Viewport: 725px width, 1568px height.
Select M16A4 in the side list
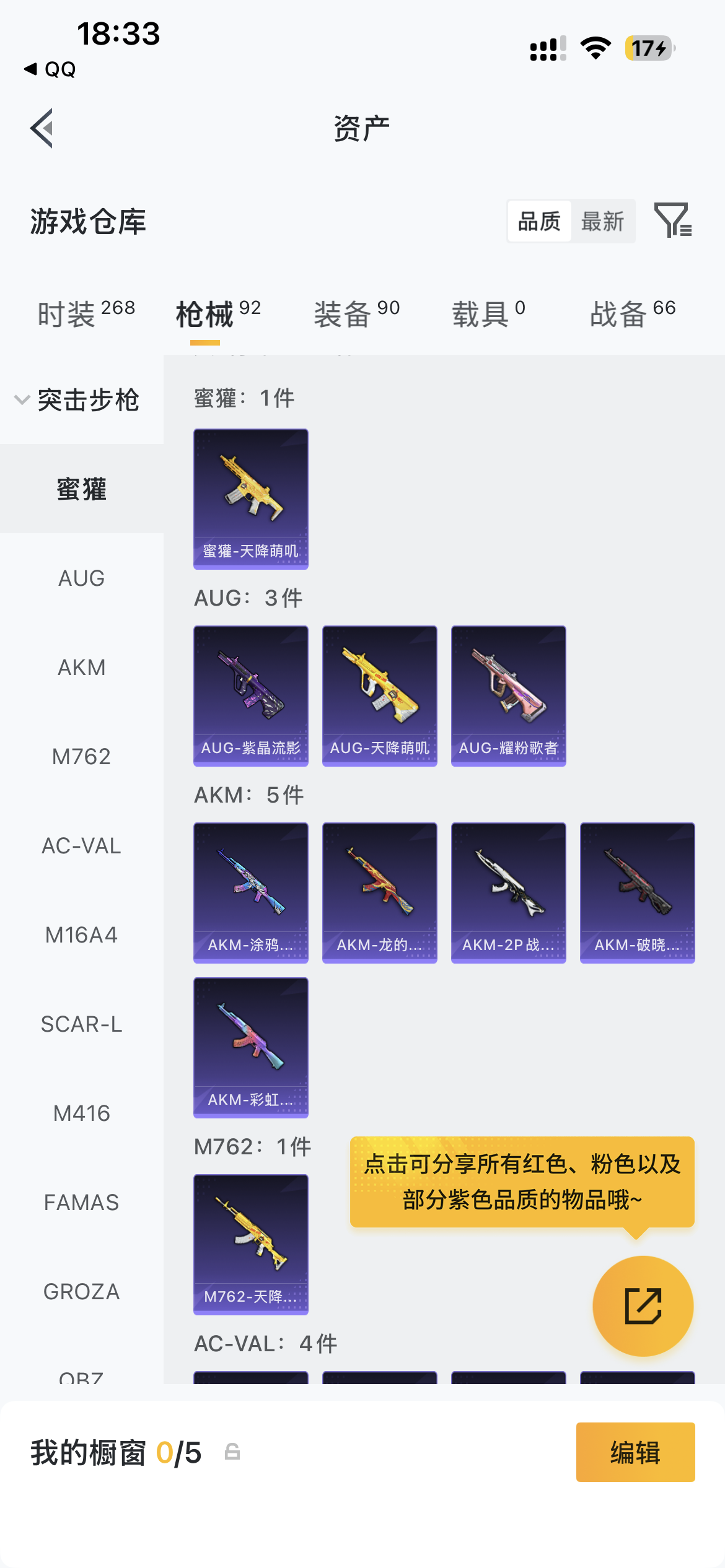(82, 935)
